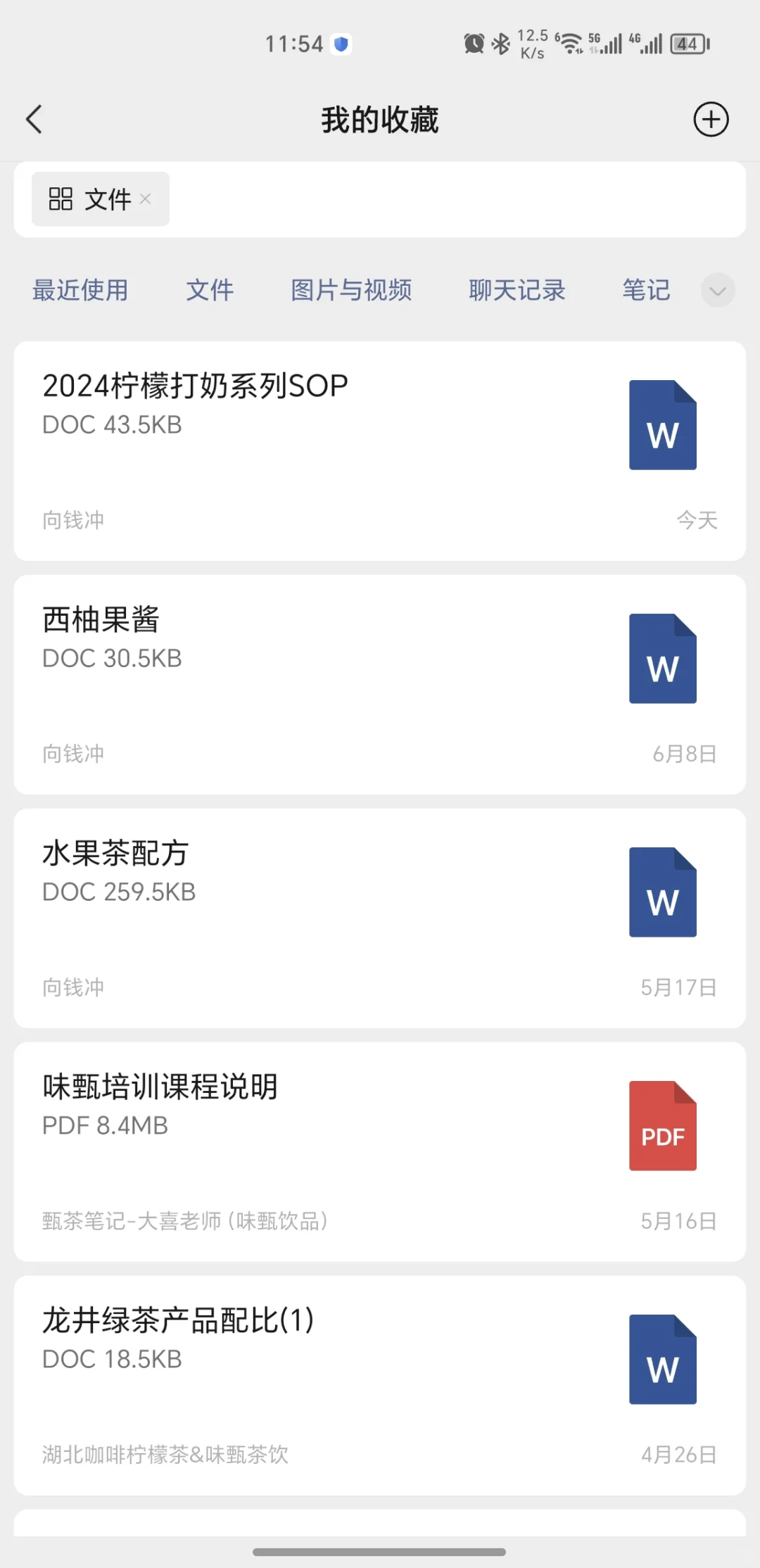Viewport: 760px width, 1568px height.
Task: Expand more categories with the chevron
Action: pyautogui.click(x=718, y=290)
